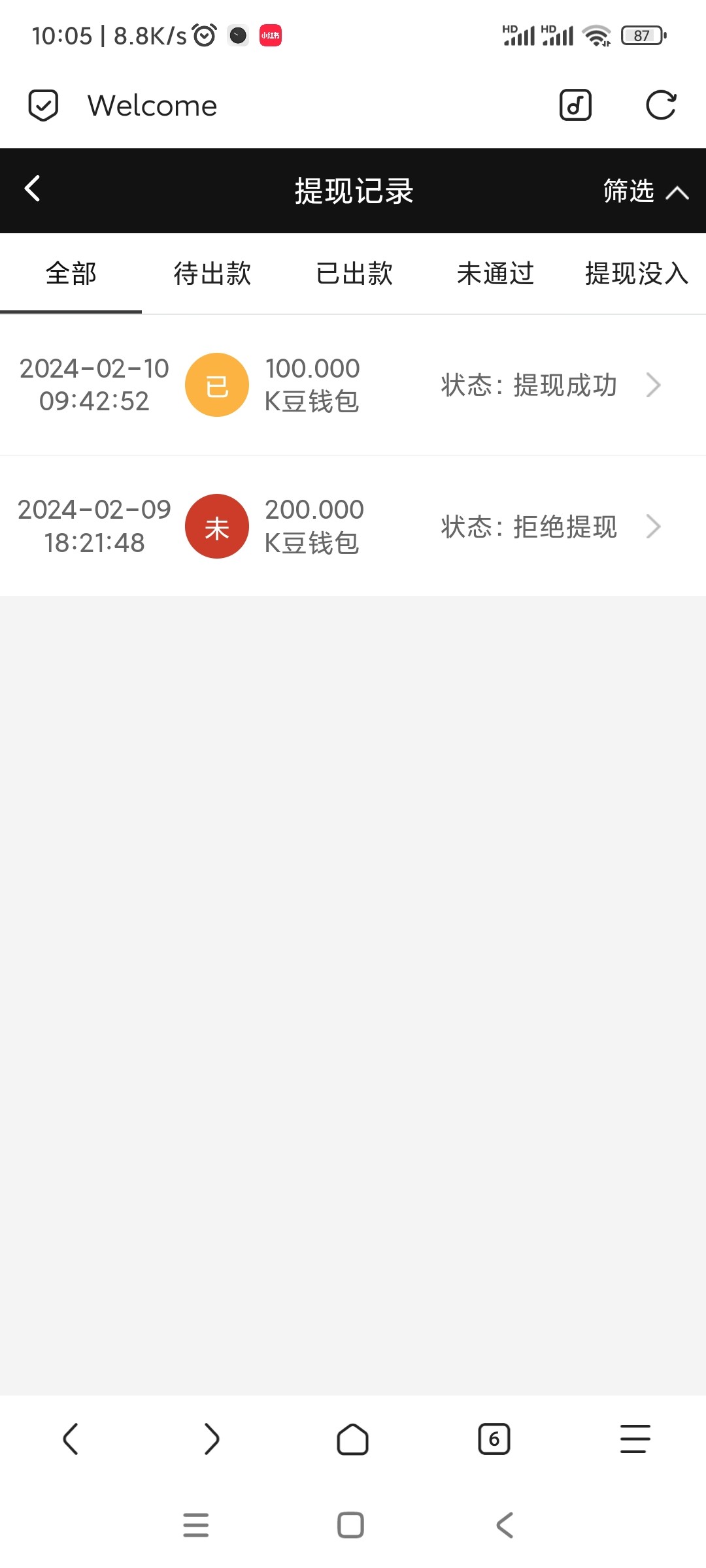Go back from the 提现记录 page
The image size is (706, 1568).
[x=33, y=189]
